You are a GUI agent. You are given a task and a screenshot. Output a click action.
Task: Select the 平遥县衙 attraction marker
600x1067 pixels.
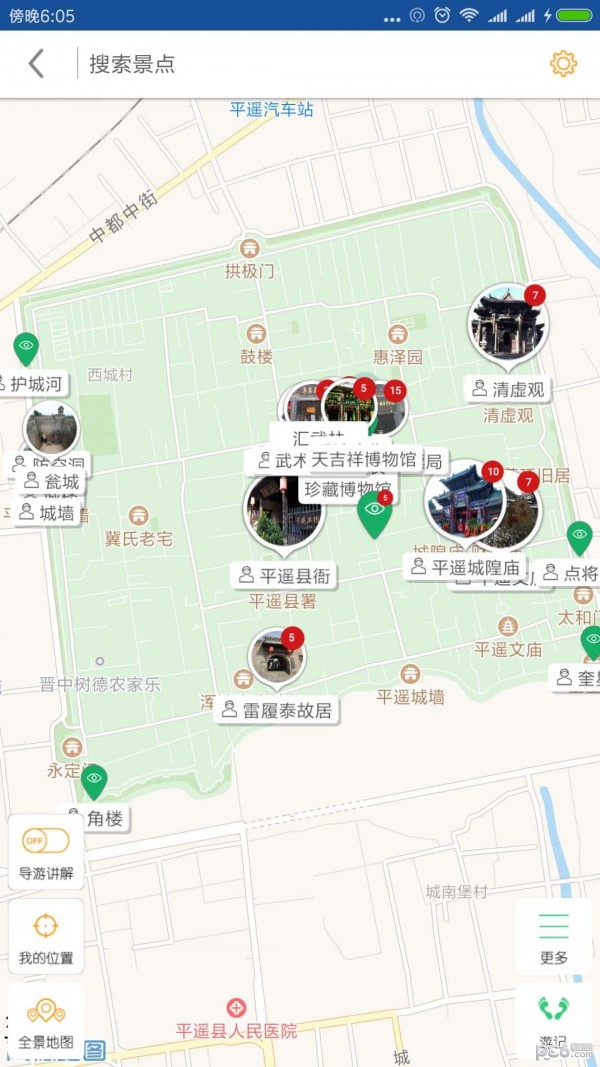pos(283,513)
